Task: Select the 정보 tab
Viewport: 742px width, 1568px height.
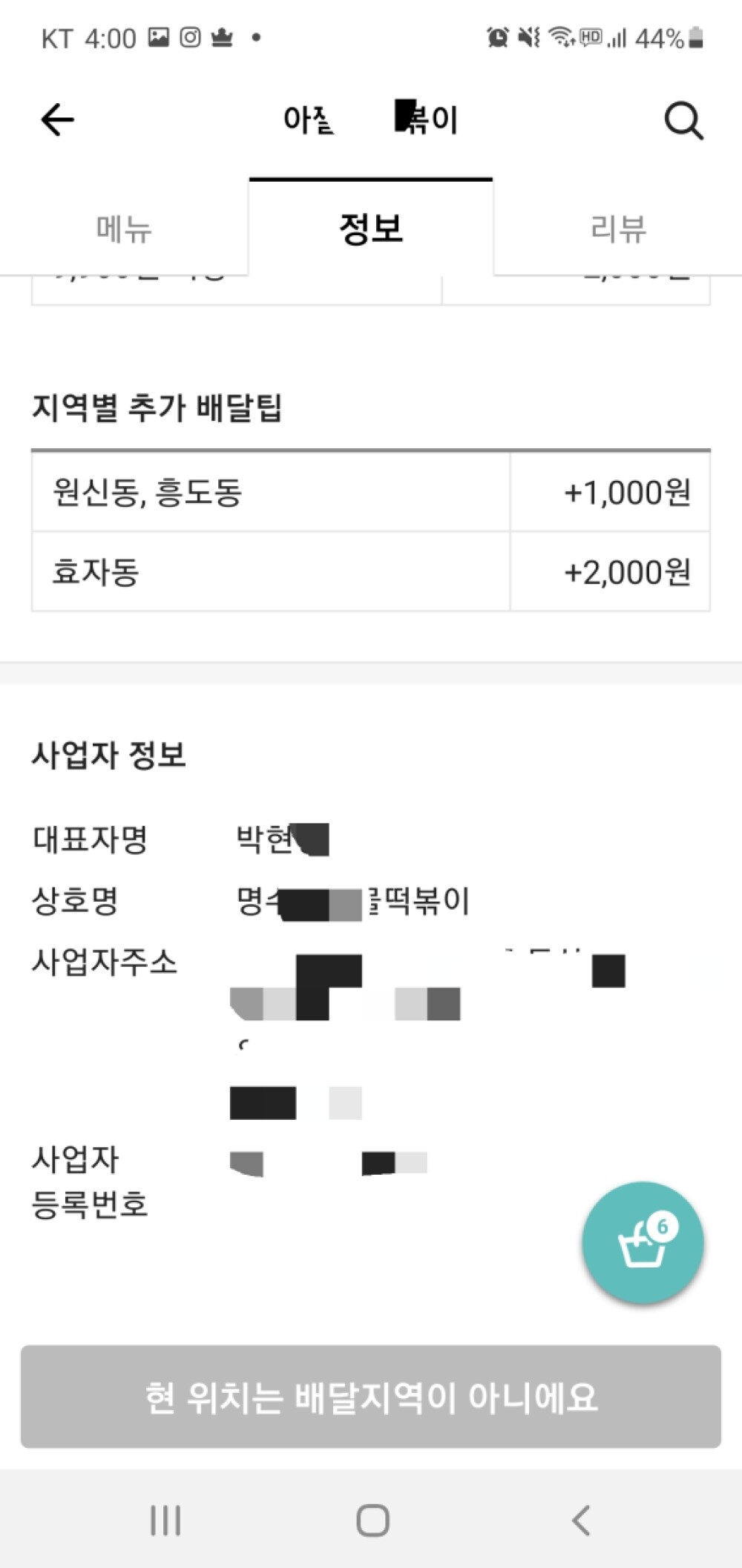Action: coord(370,229)
